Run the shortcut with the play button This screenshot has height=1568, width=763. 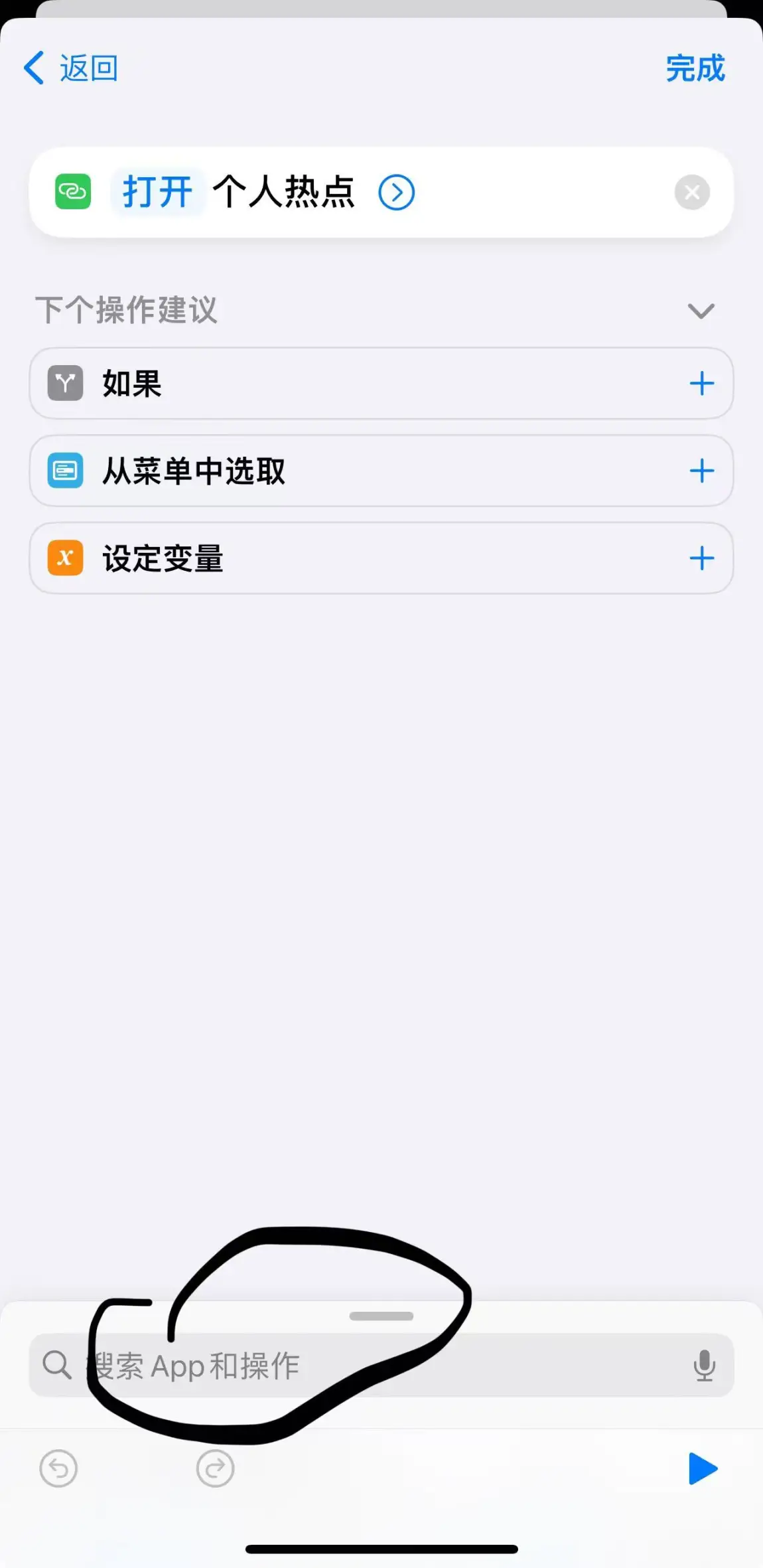703,1468
